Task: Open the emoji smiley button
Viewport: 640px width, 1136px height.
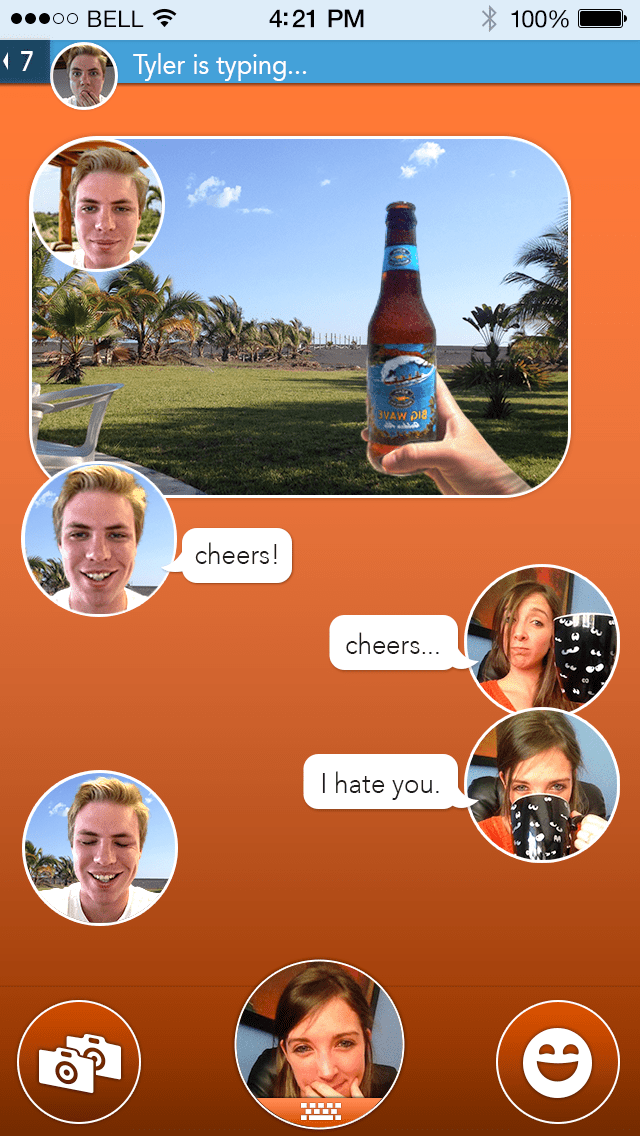Action: [558, 1062]
